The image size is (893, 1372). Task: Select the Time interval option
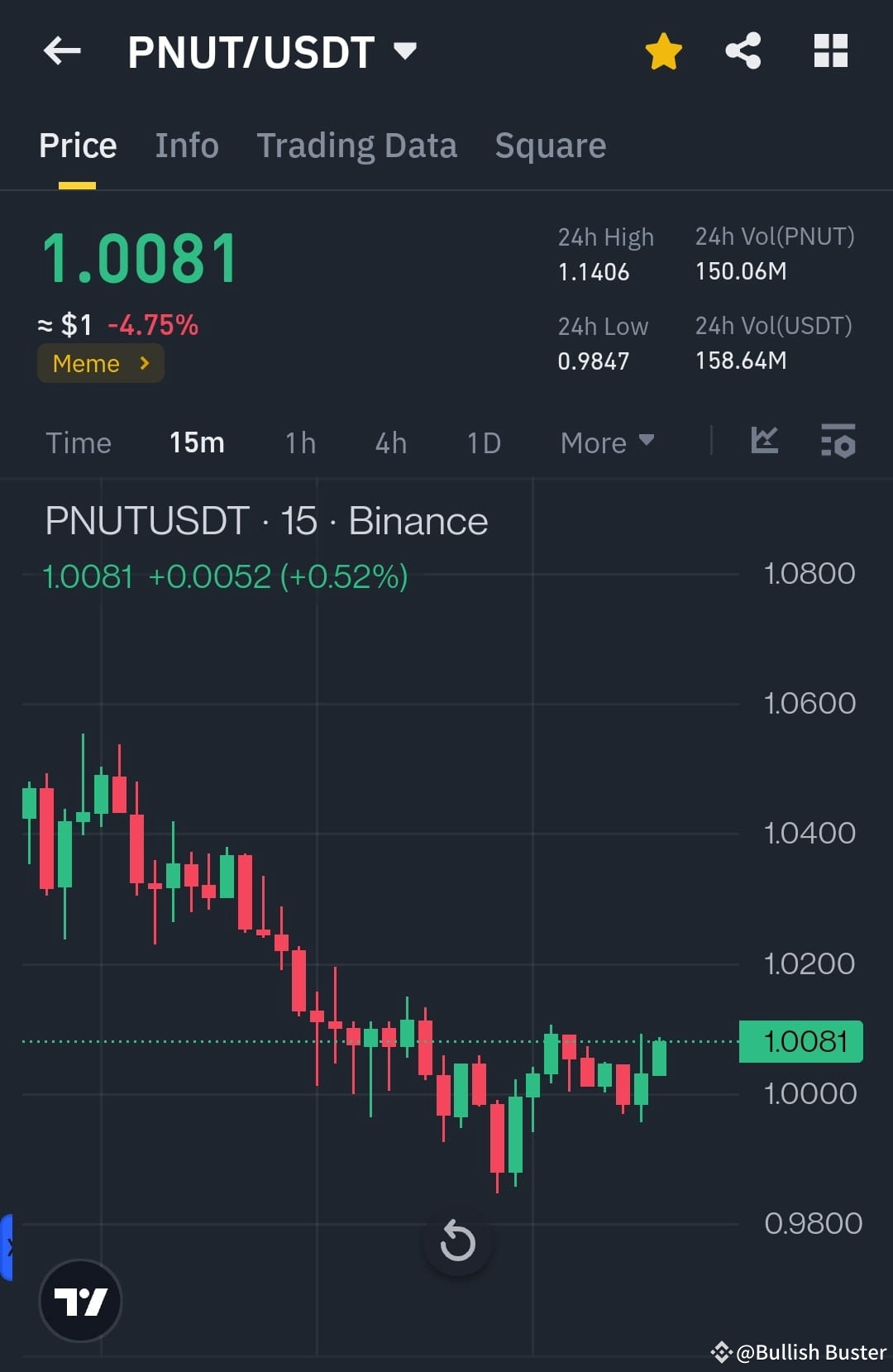79,442
